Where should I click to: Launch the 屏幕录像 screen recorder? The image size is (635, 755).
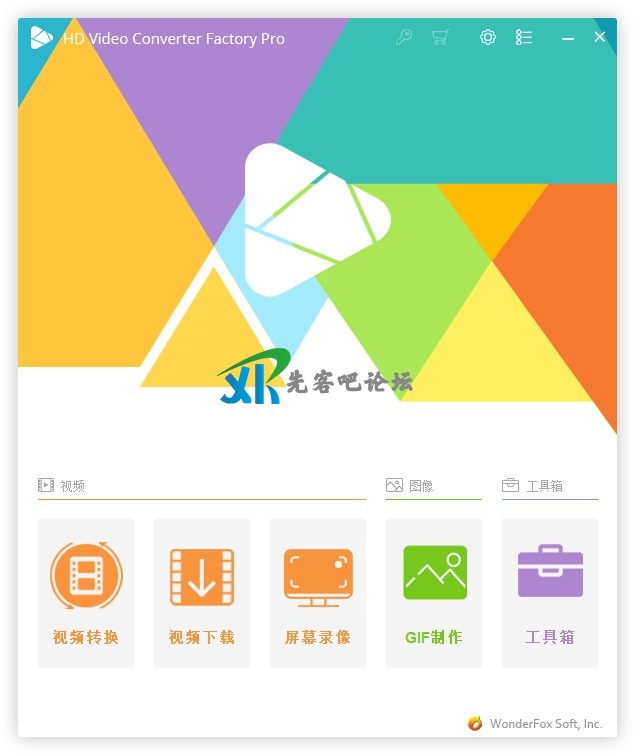318,592
